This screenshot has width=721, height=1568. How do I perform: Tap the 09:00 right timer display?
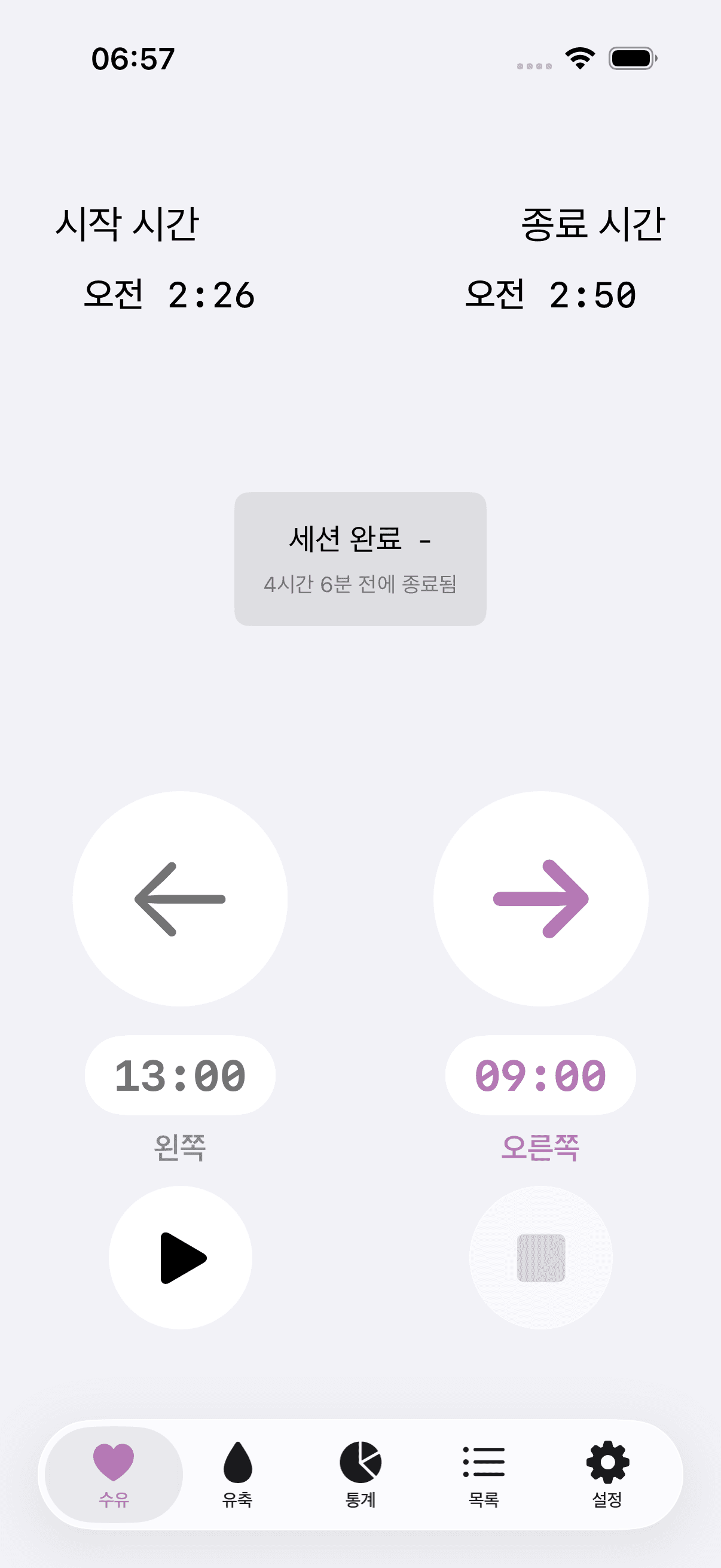click(540, 1076)
